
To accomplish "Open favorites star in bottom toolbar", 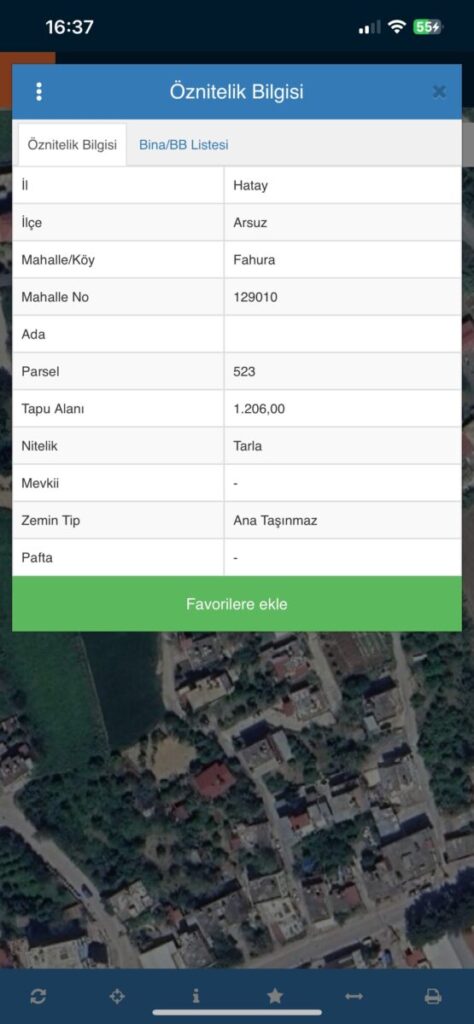I will (275, 996).
